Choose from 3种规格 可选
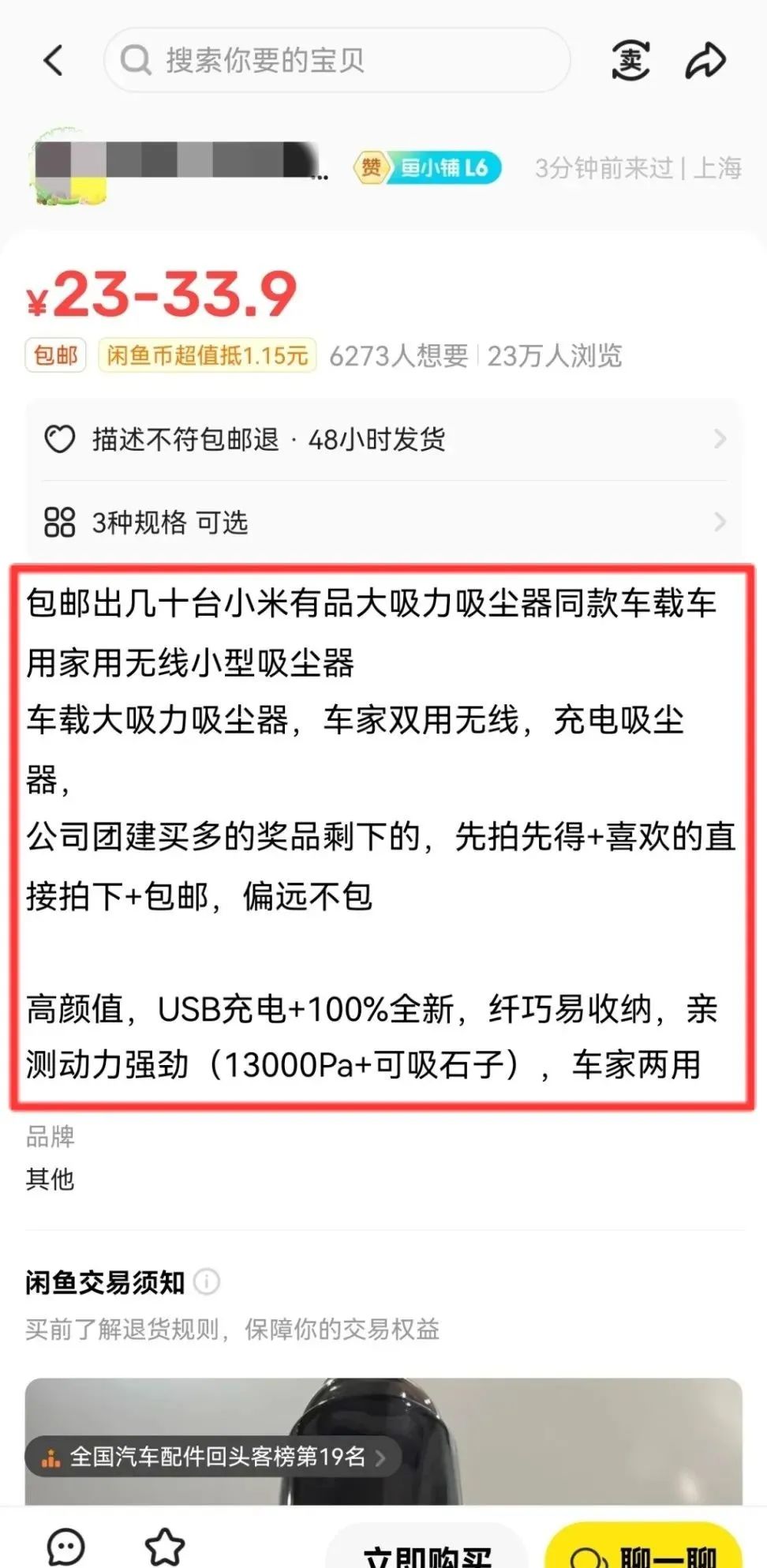Screen dimensions: 767x1568 pos(384,522)
